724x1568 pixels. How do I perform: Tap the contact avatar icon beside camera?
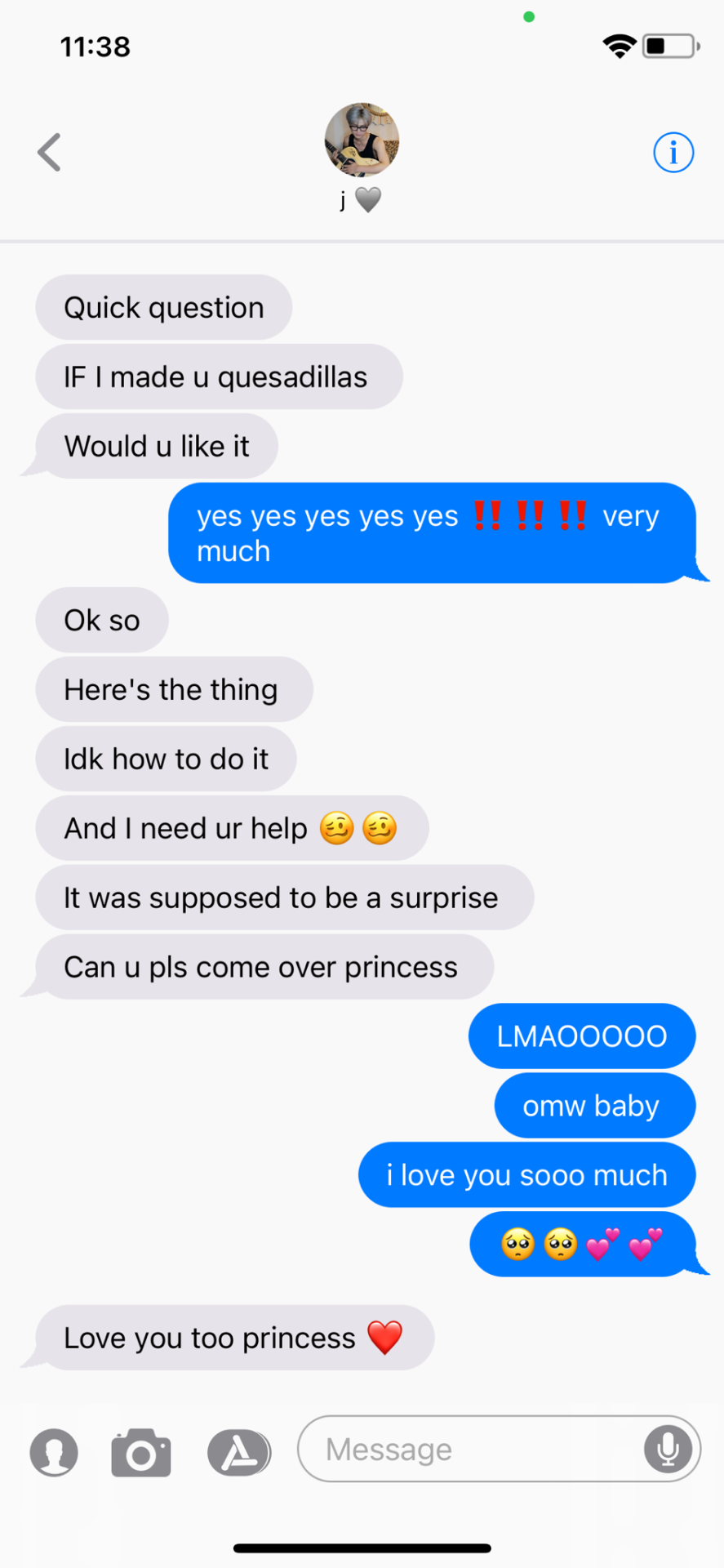click(54, 1453)
